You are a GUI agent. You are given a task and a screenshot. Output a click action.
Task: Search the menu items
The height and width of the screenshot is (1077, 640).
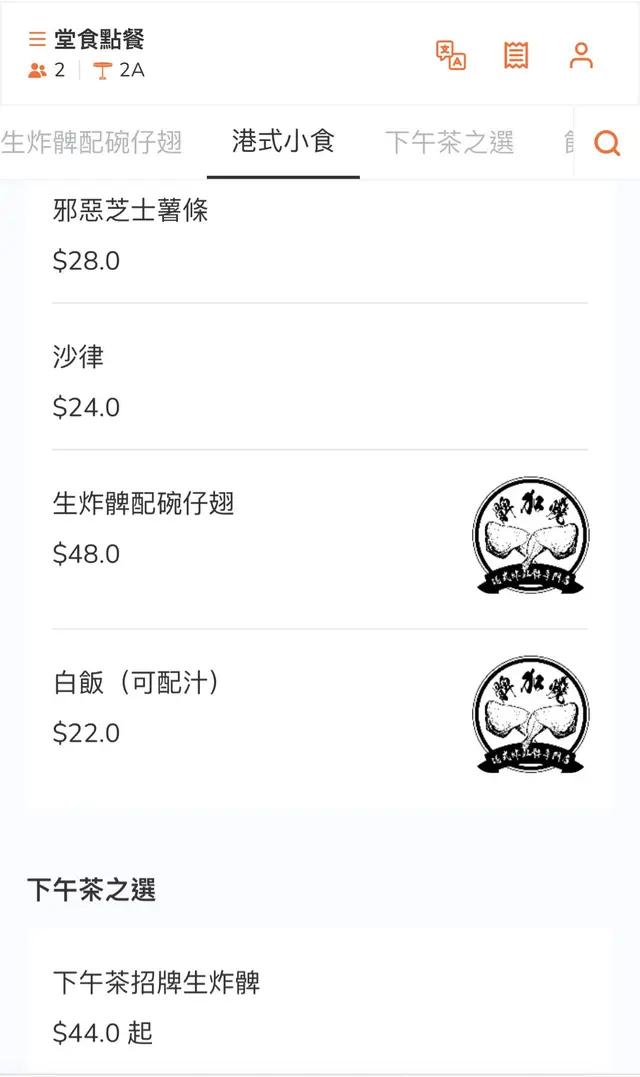pyautogui.click(x=607, y=143)
